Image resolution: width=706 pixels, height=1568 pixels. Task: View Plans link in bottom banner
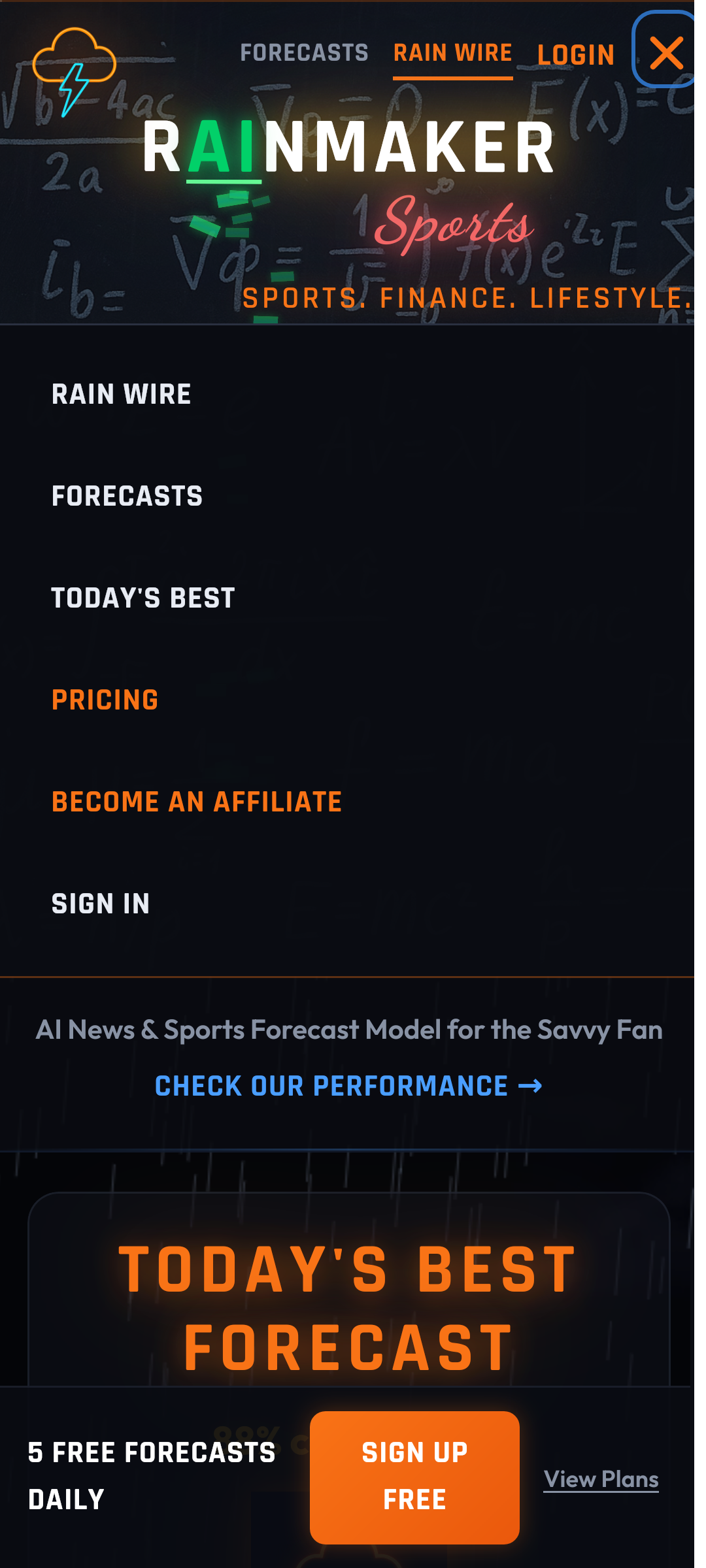coord(601,1478)
